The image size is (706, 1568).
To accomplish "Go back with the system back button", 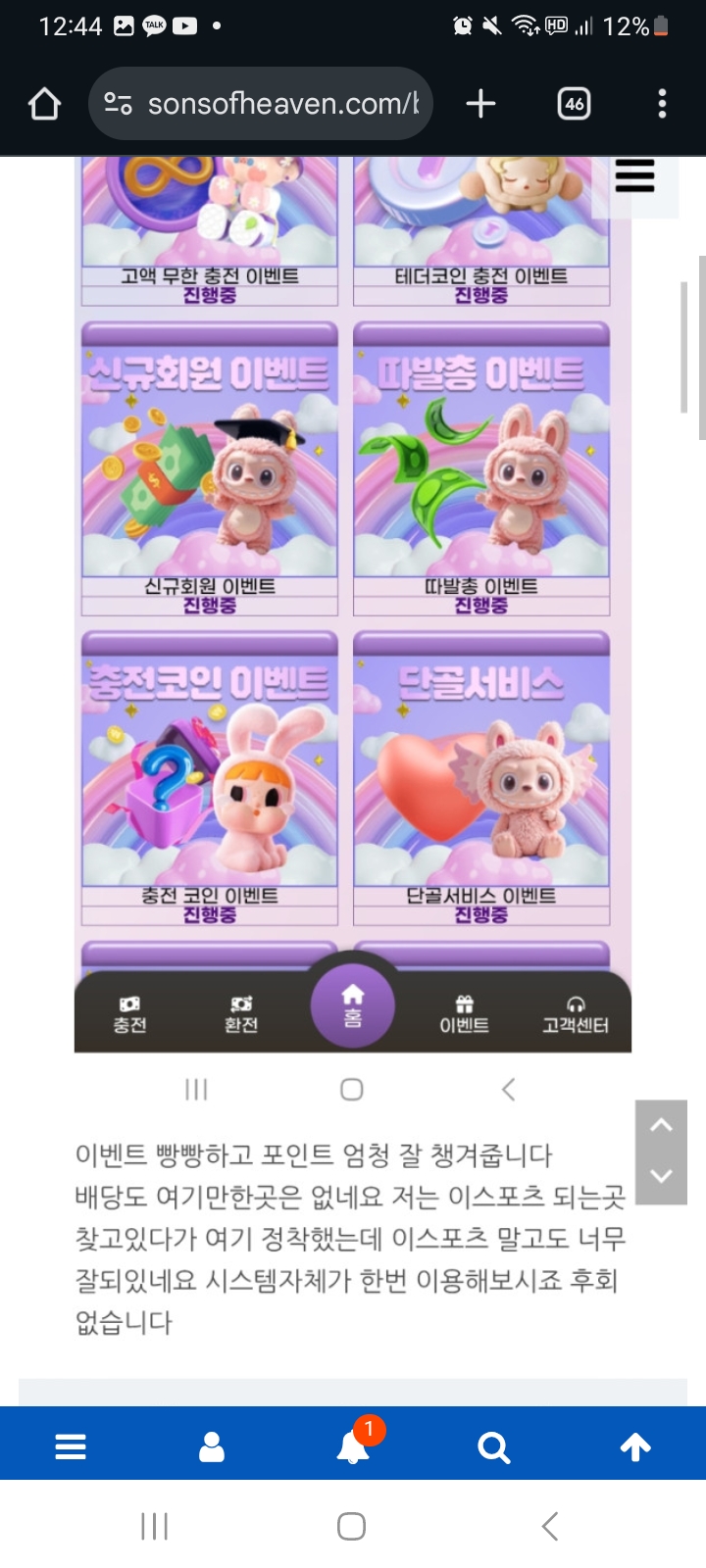I will click(x=550, y=1526).
